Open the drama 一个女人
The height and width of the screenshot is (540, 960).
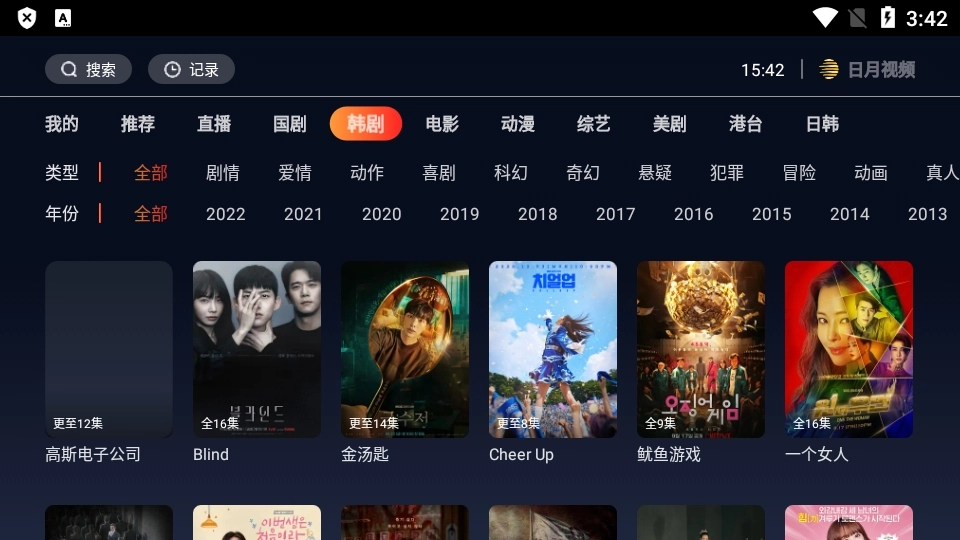[849, 349]
